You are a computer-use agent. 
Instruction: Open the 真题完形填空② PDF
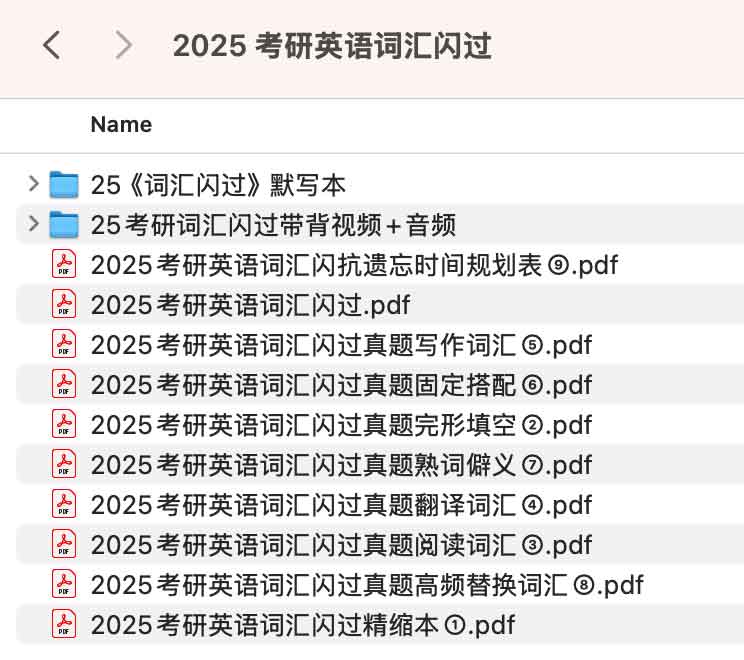[x=340, y=425]
